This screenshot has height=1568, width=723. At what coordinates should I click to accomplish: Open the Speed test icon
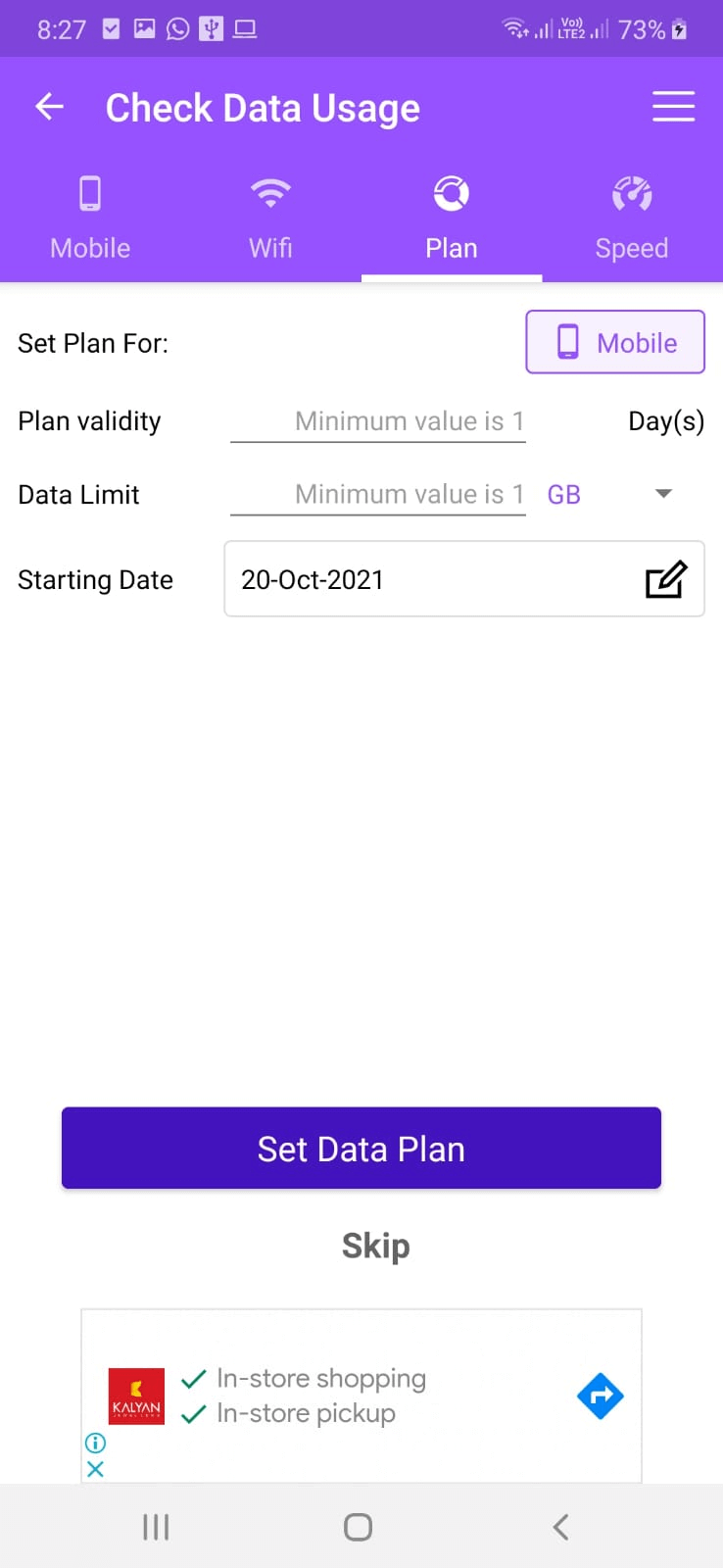(632, 192)
